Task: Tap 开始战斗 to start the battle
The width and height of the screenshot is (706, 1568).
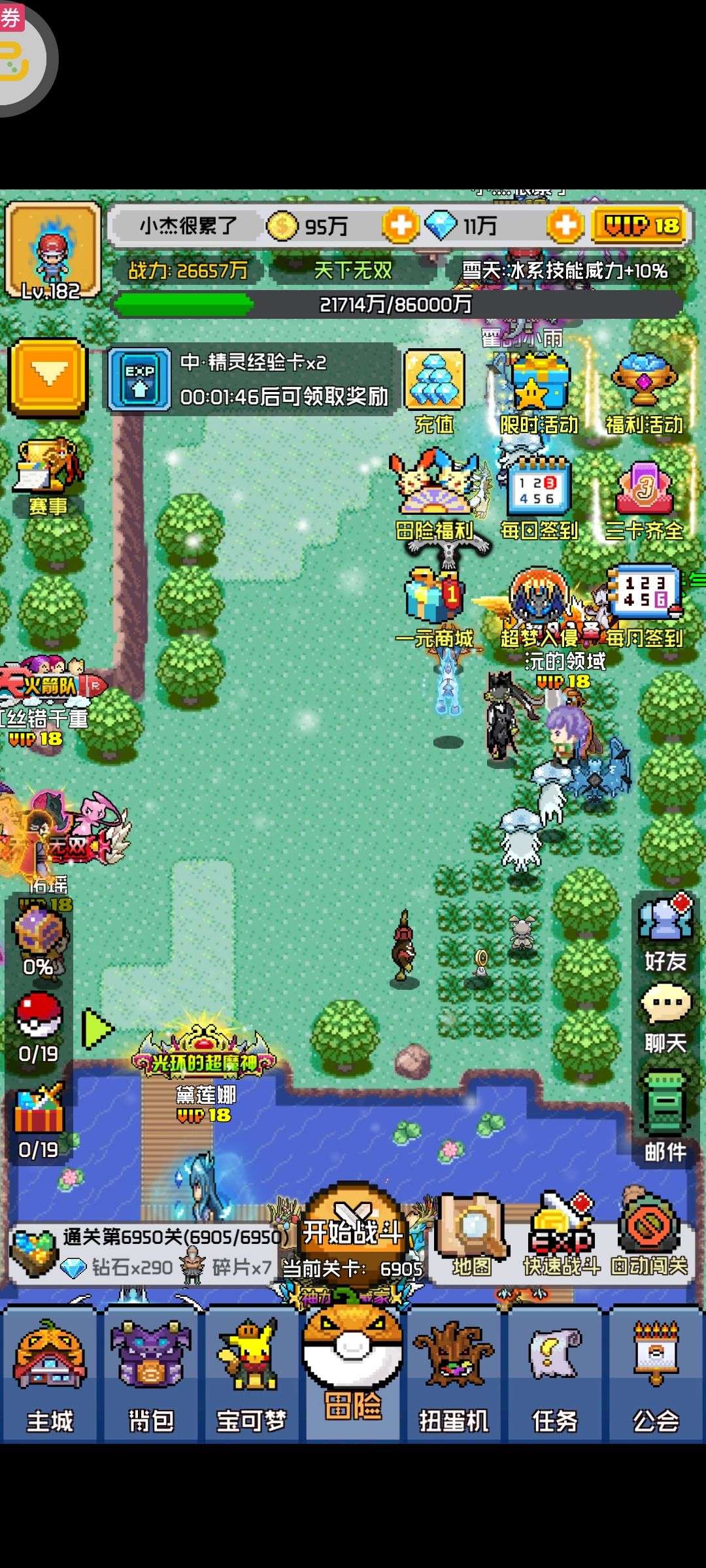Action: pyautogui.click(x=353, y=1232)
